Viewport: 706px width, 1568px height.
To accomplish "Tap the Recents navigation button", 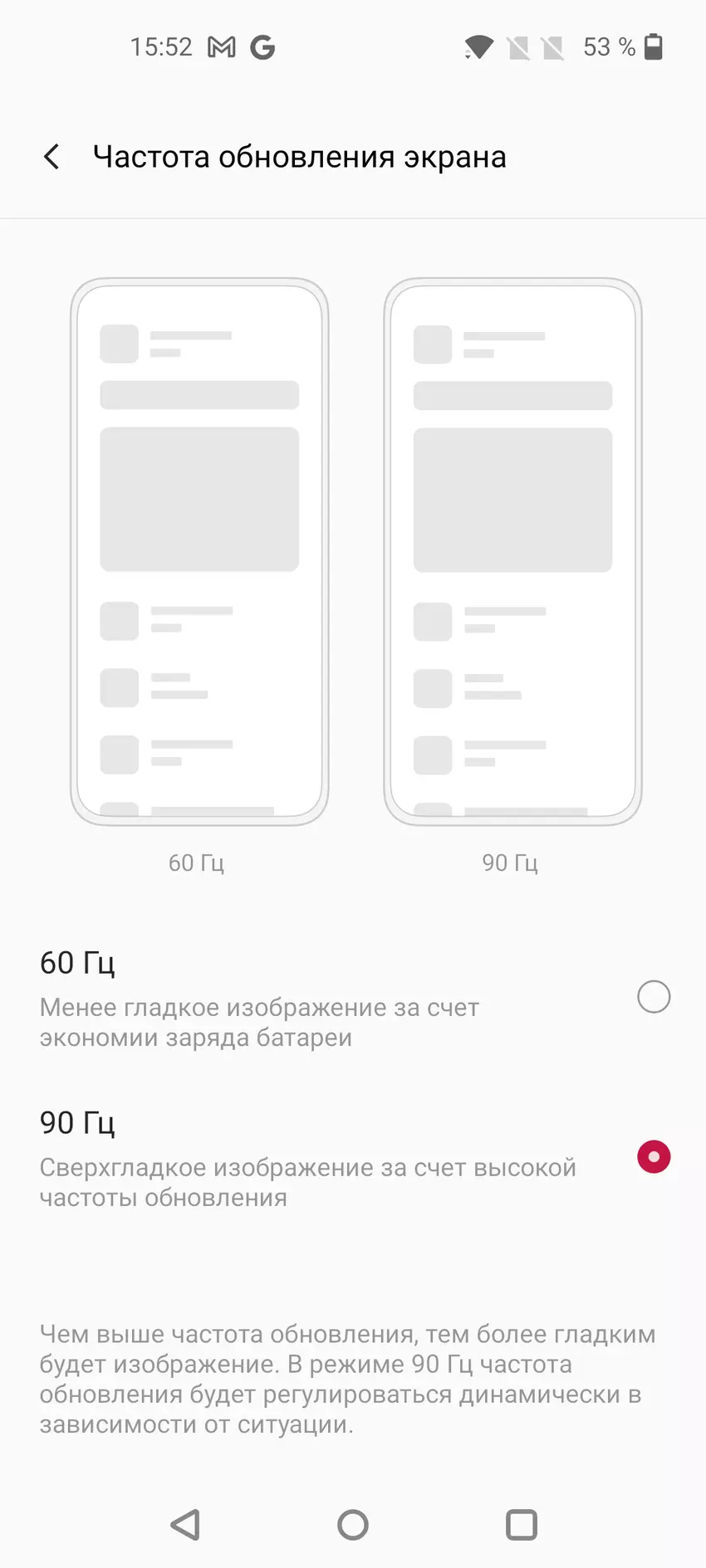I will pyautogui.click(x=521, y=1525).
